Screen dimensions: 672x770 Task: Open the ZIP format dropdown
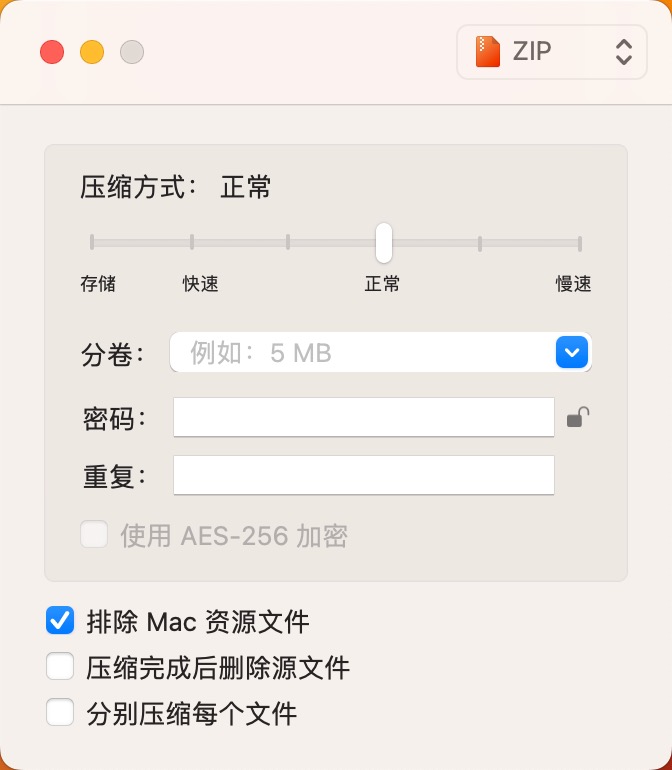(x=552, y=52)
